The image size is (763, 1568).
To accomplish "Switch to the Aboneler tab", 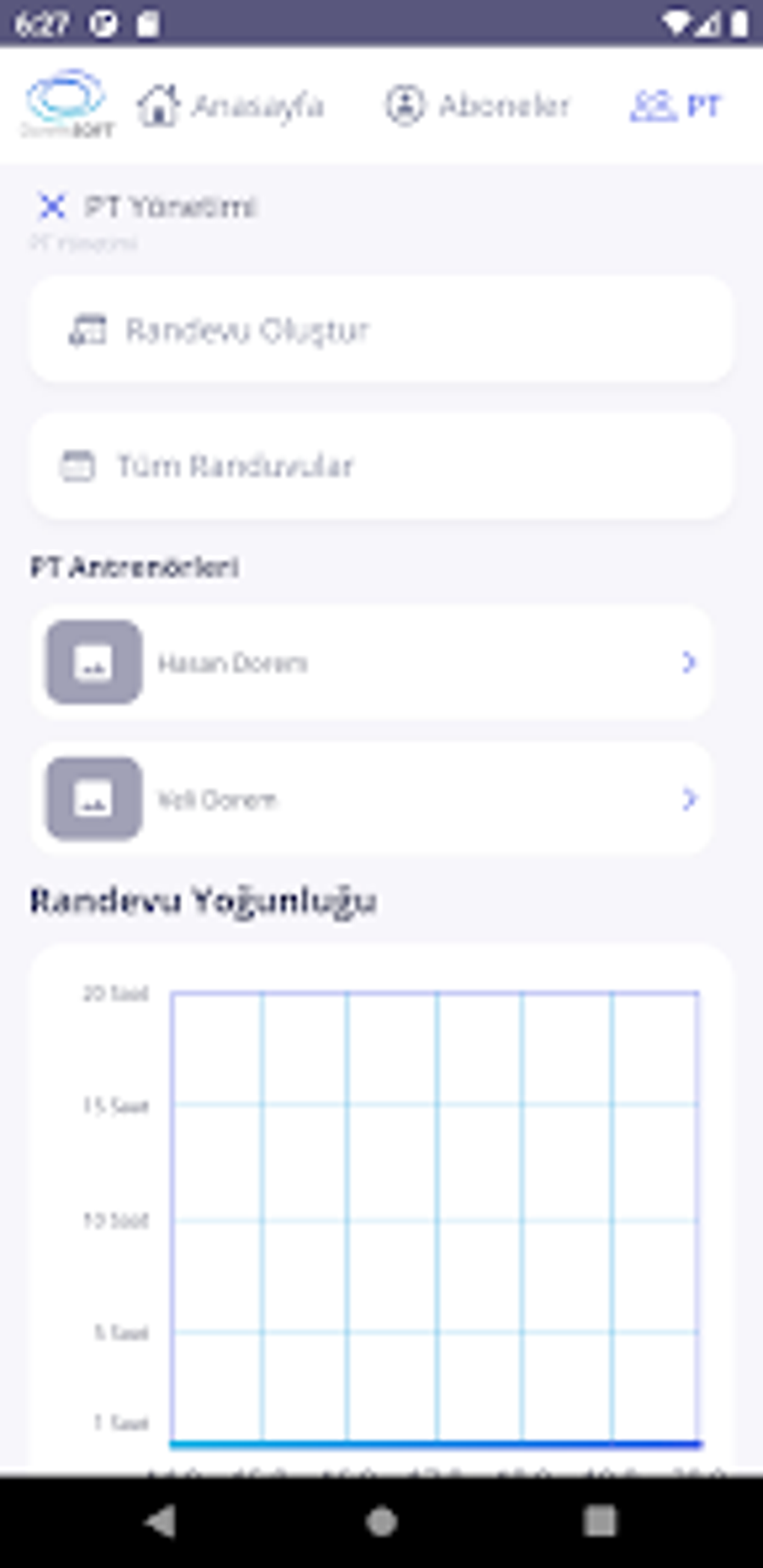I will (477, 105).
